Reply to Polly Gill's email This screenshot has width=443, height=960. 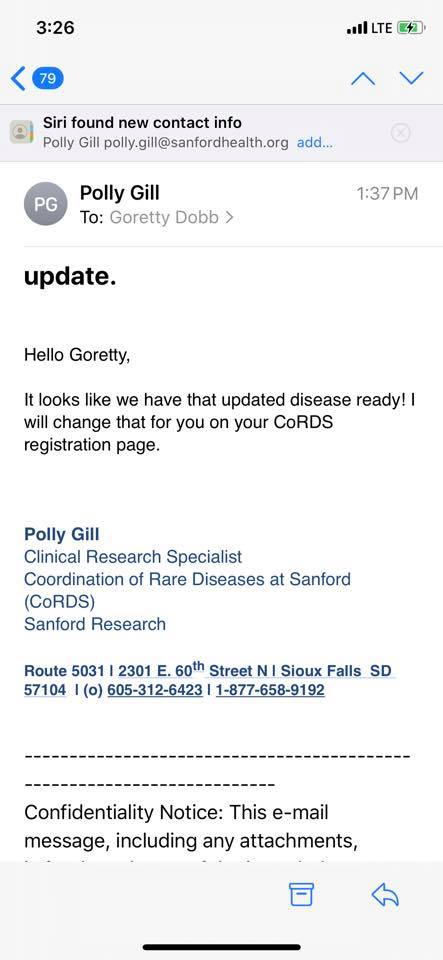(x=385, y=895)
